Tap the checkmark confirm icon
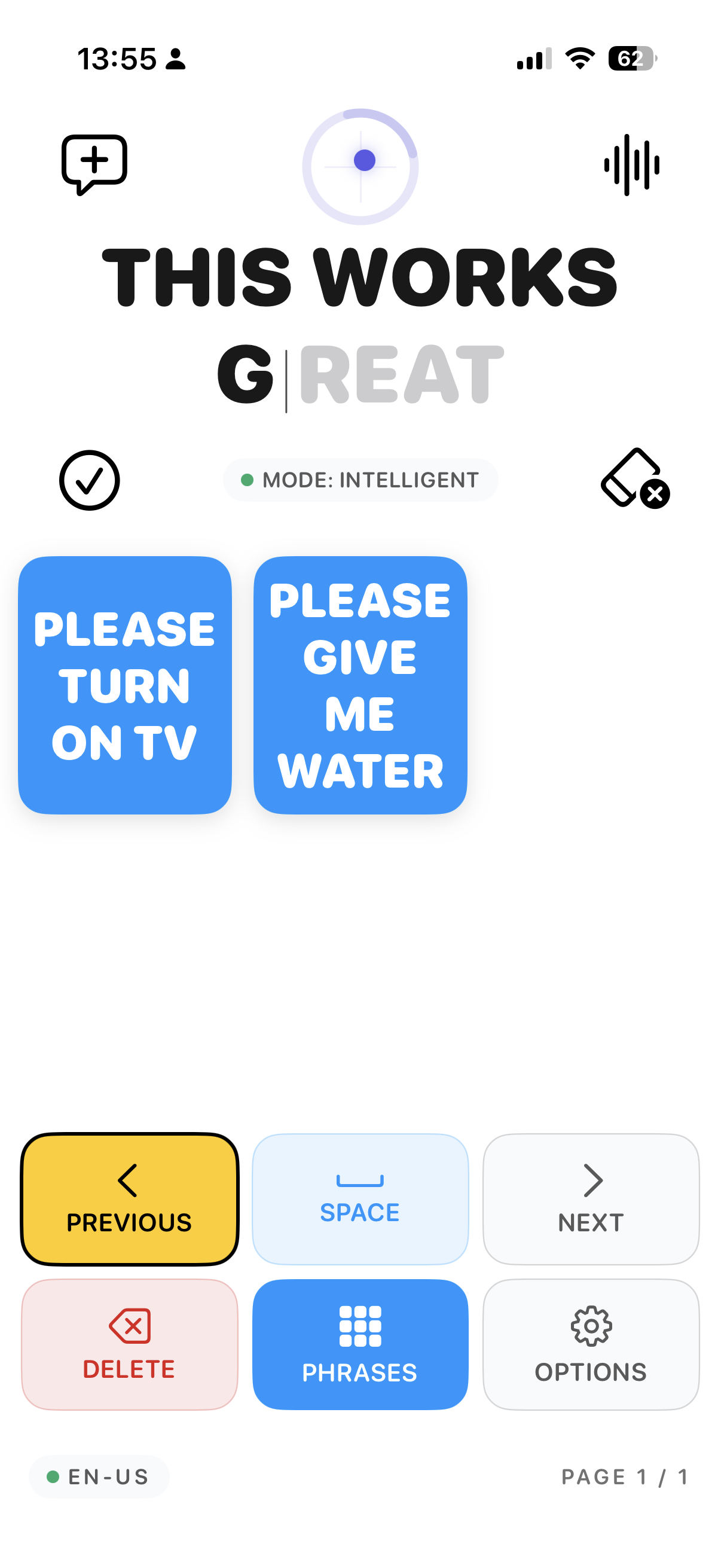The height and width of the screenshot is (1568, 721). [x=89, y=480]
